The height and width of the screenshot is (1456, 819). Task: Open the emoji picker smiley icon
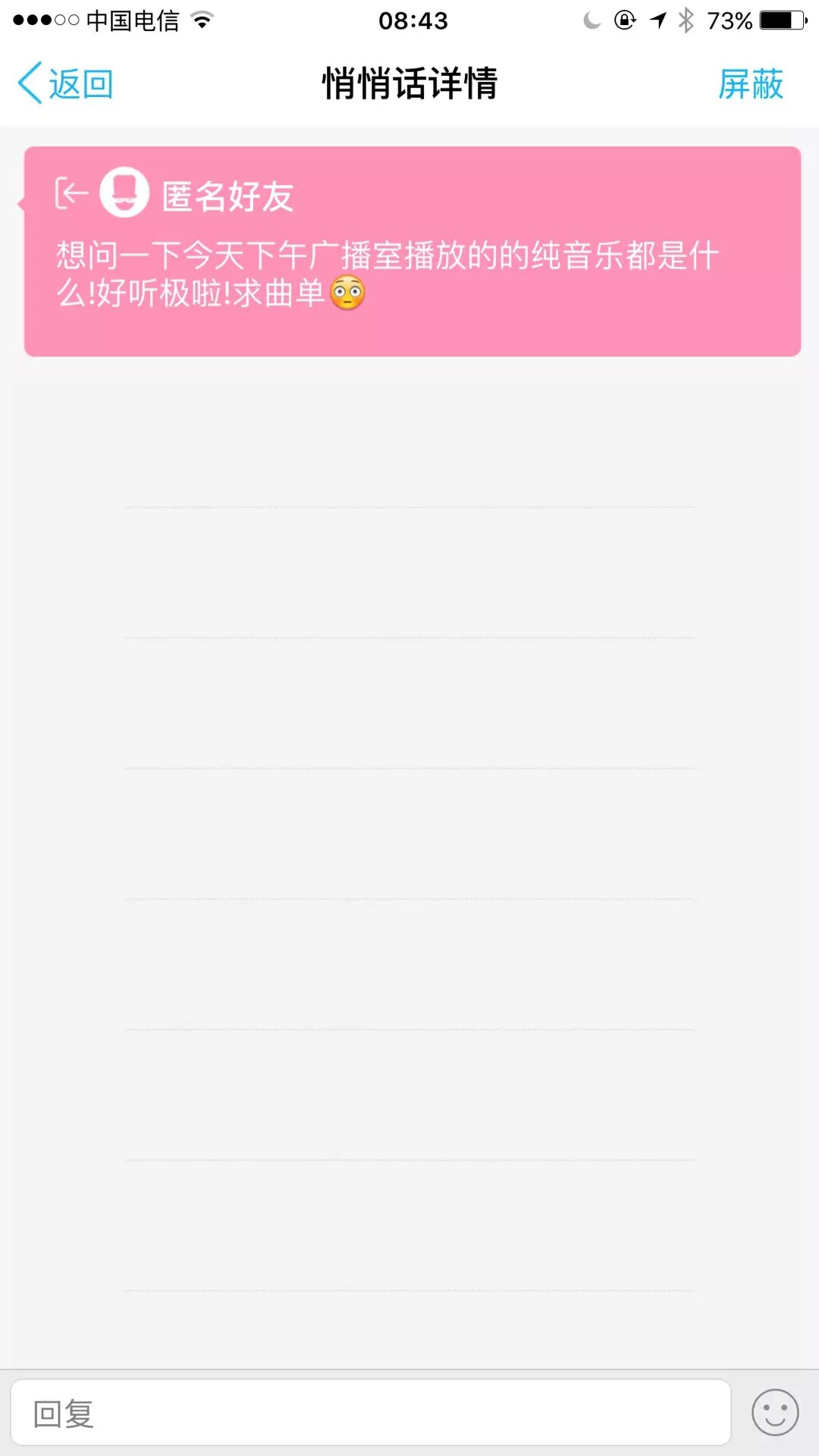pos(774,1413)
